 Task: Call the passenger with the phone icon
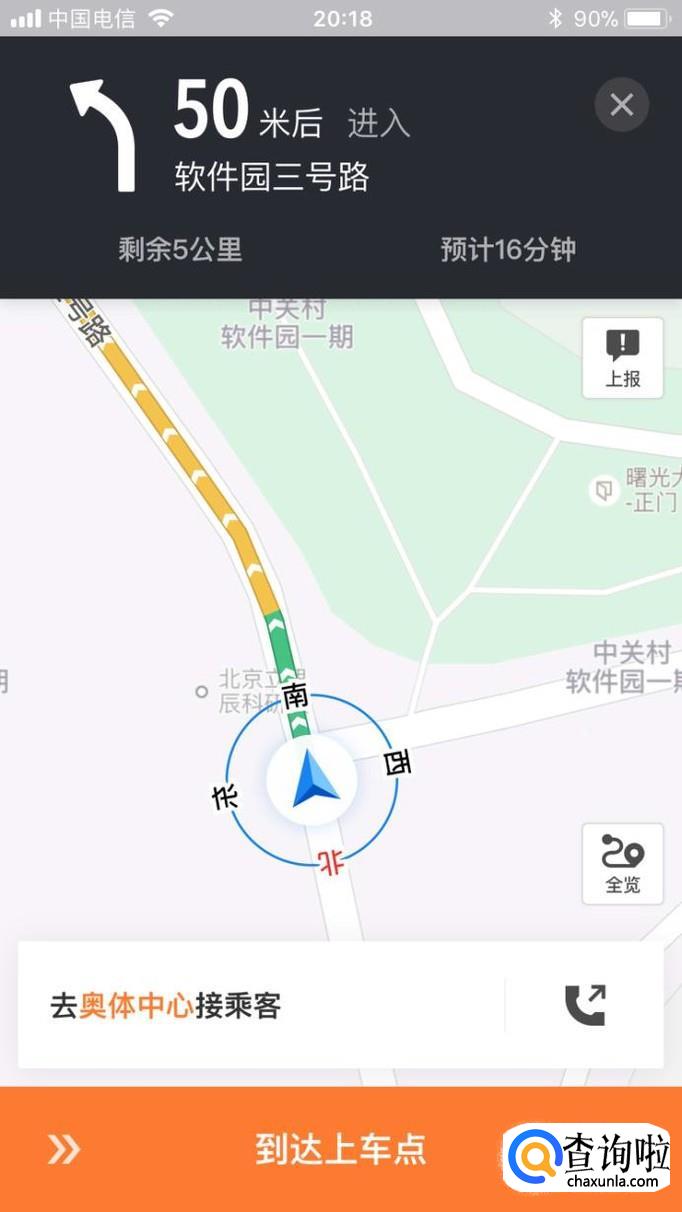585,1005
